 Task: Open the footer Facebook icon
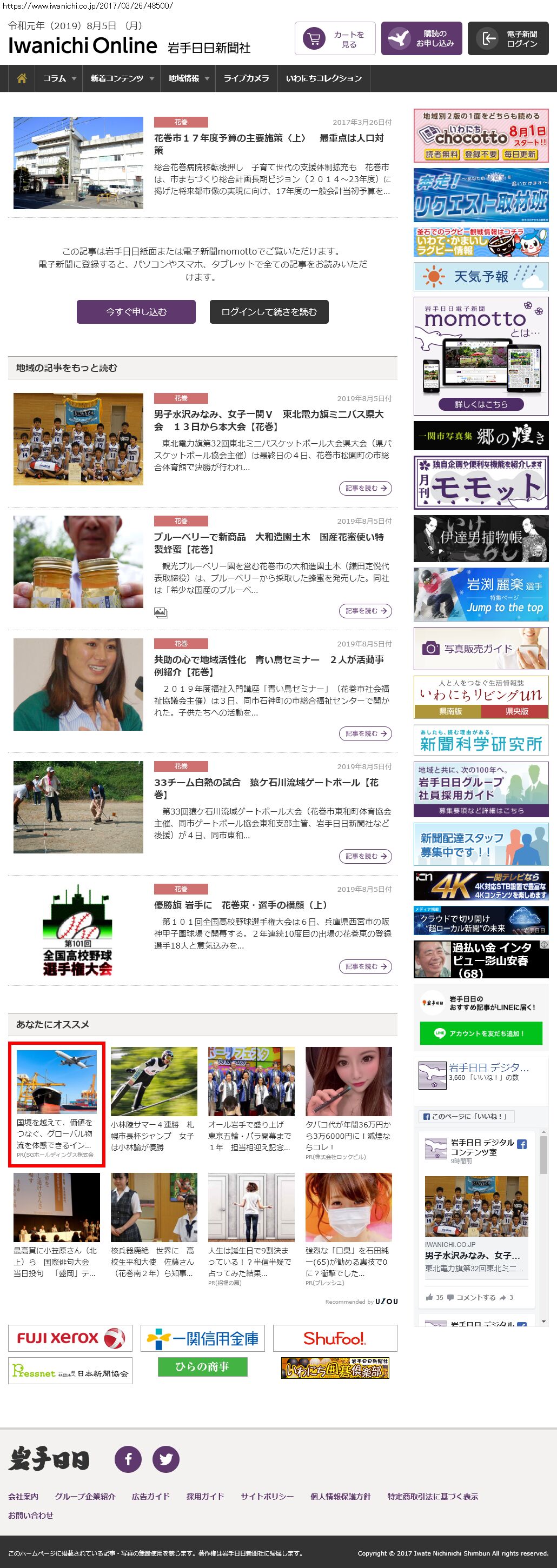pyautogui.click(x=128, y=1459)
